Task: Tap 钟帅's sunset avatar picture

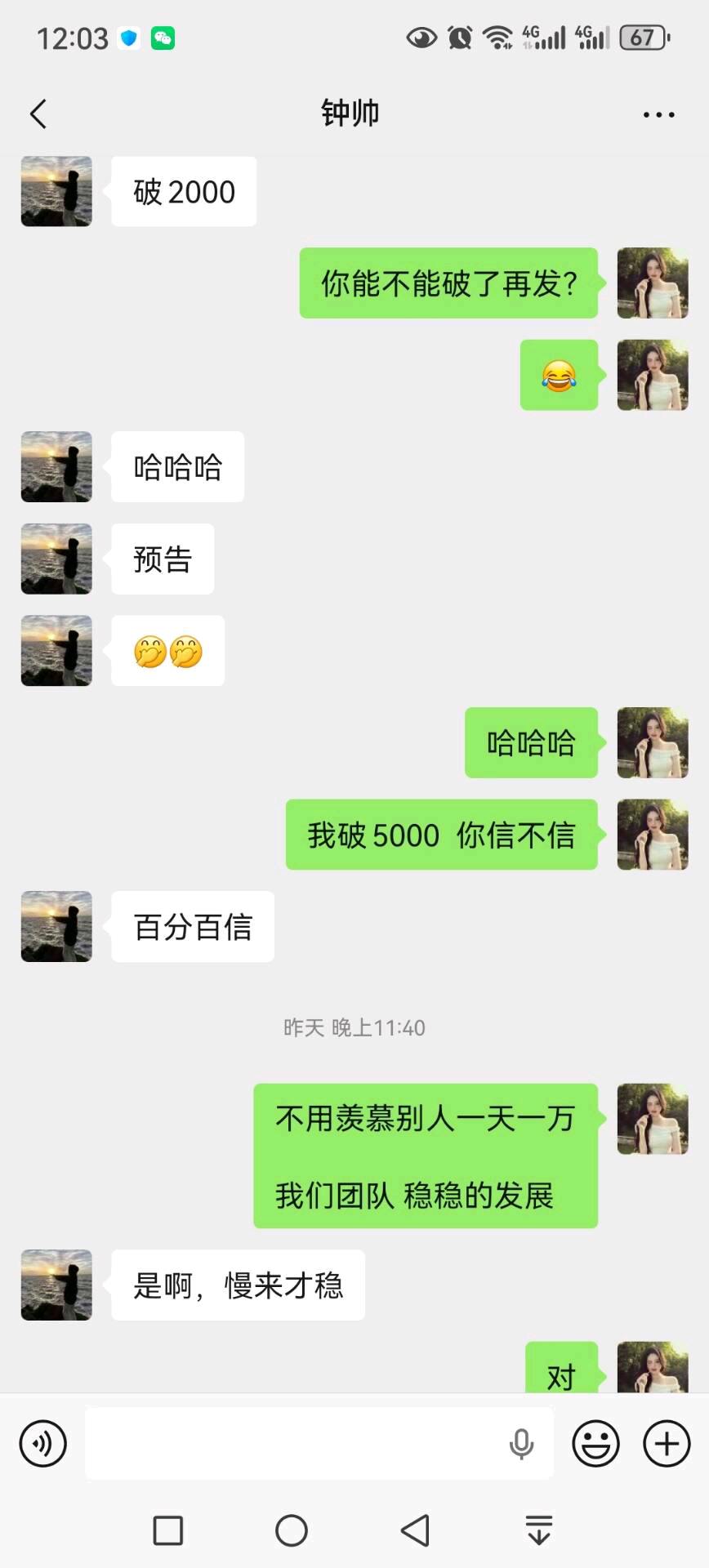Action: click(x=56, y=192)
